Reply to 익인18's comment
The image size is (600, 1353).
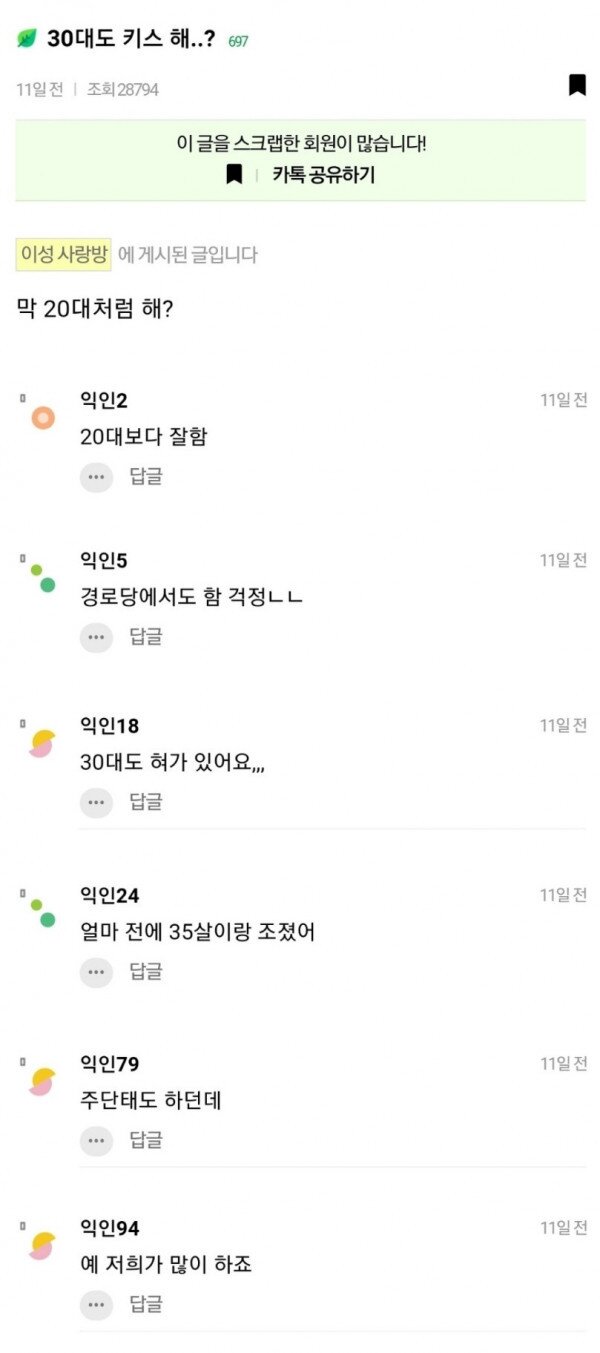click(146, 802)
